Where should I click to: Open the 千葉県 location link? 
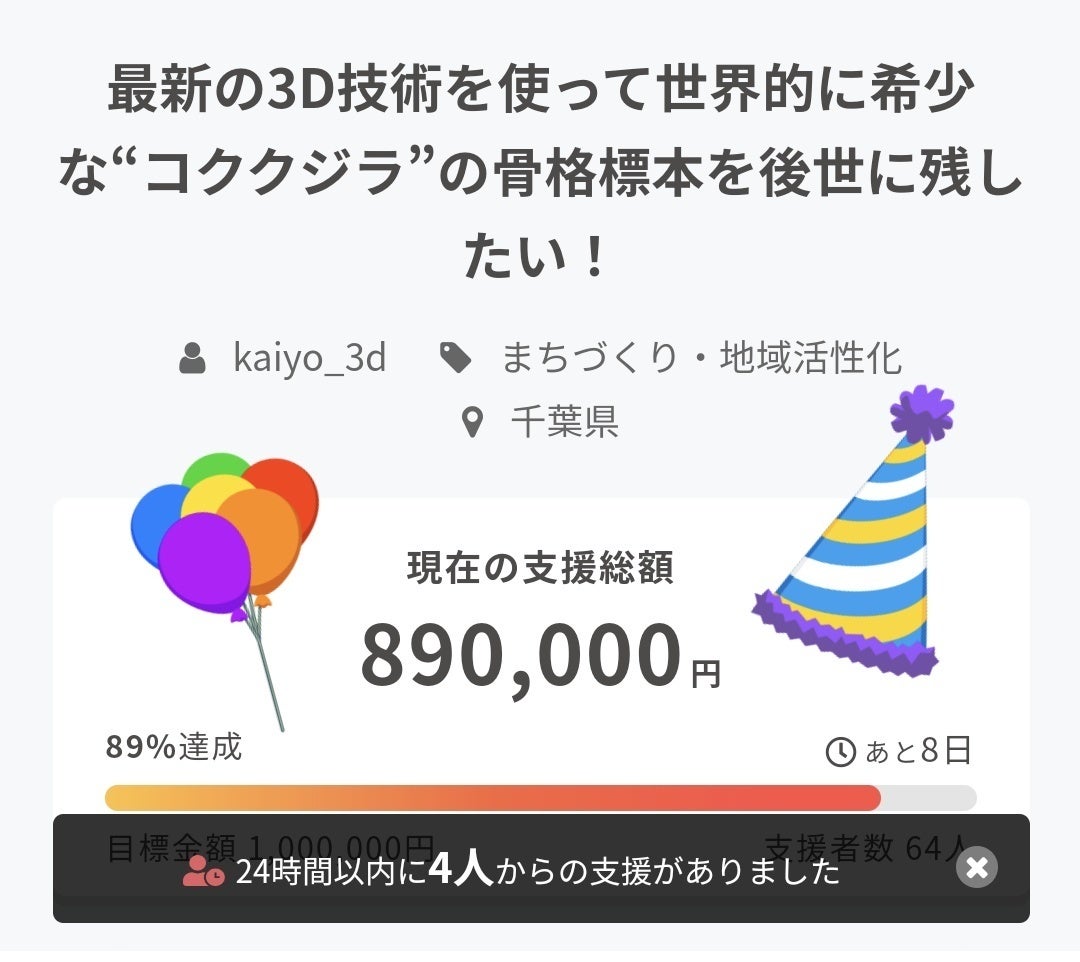[x=565, y=421]
